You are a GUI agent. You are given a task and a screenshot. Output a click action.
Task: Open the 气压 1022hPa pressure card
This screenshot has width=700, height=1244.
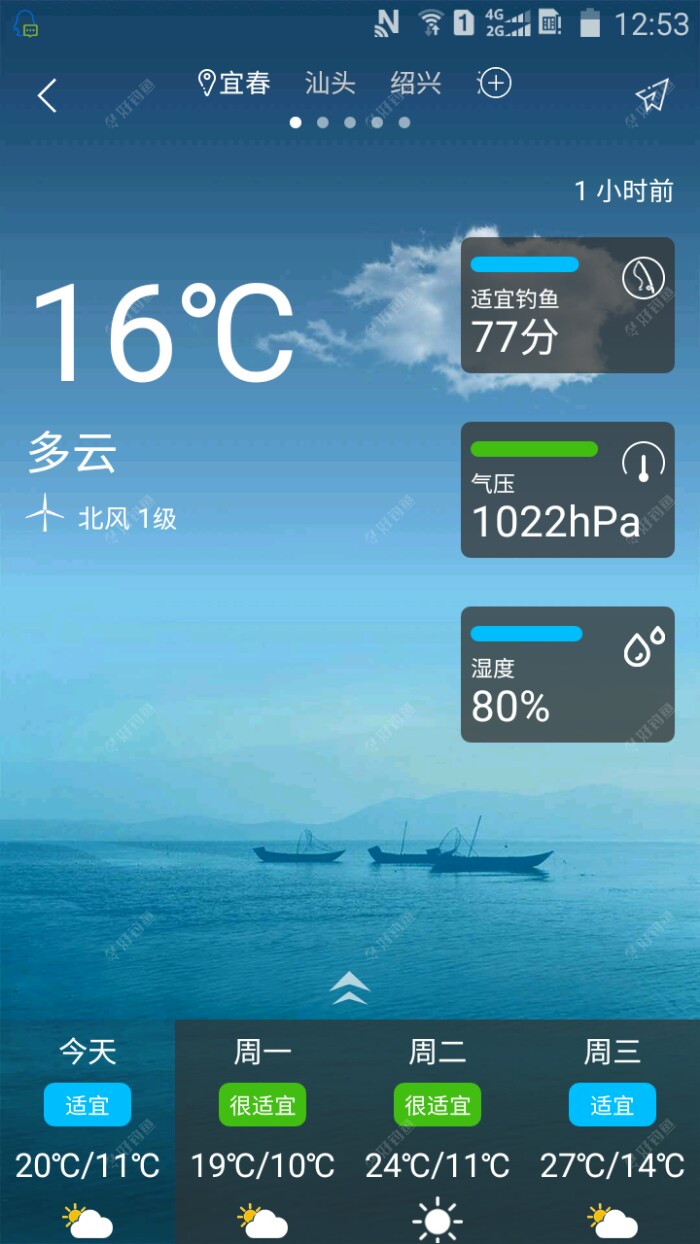click(x=567, y=490)
